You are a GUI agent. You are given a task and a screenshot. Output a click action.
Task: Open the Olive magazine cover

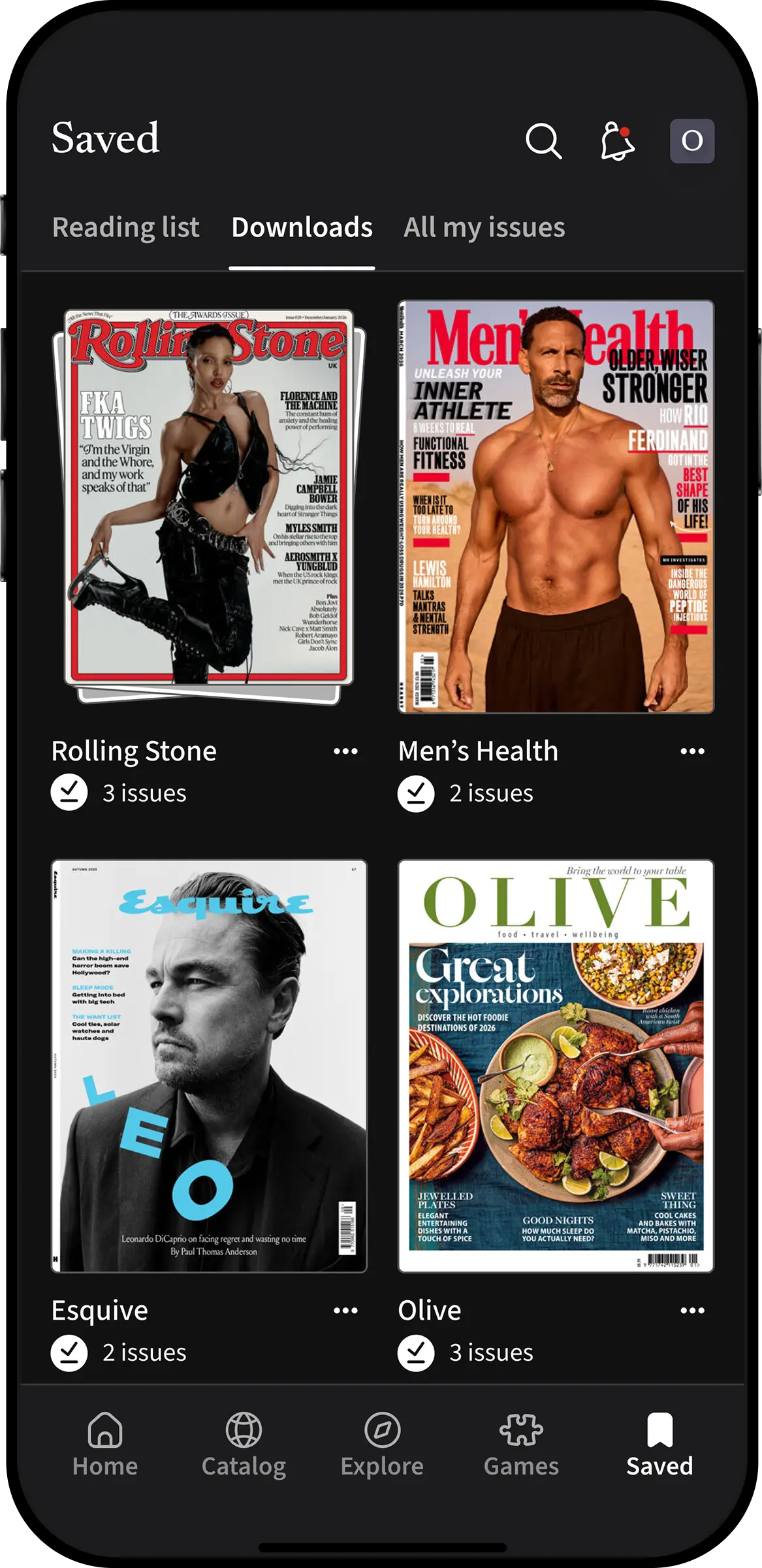556,1065
